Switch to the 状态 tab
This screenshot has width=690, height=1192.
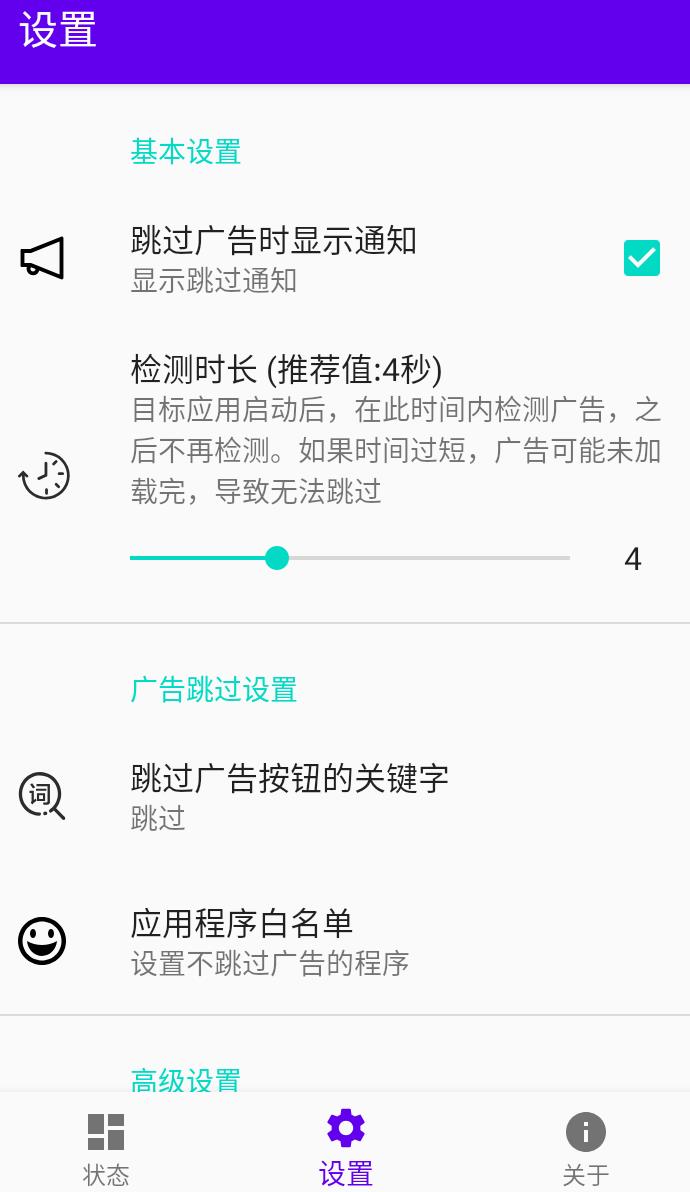[x=106, y=1146]
